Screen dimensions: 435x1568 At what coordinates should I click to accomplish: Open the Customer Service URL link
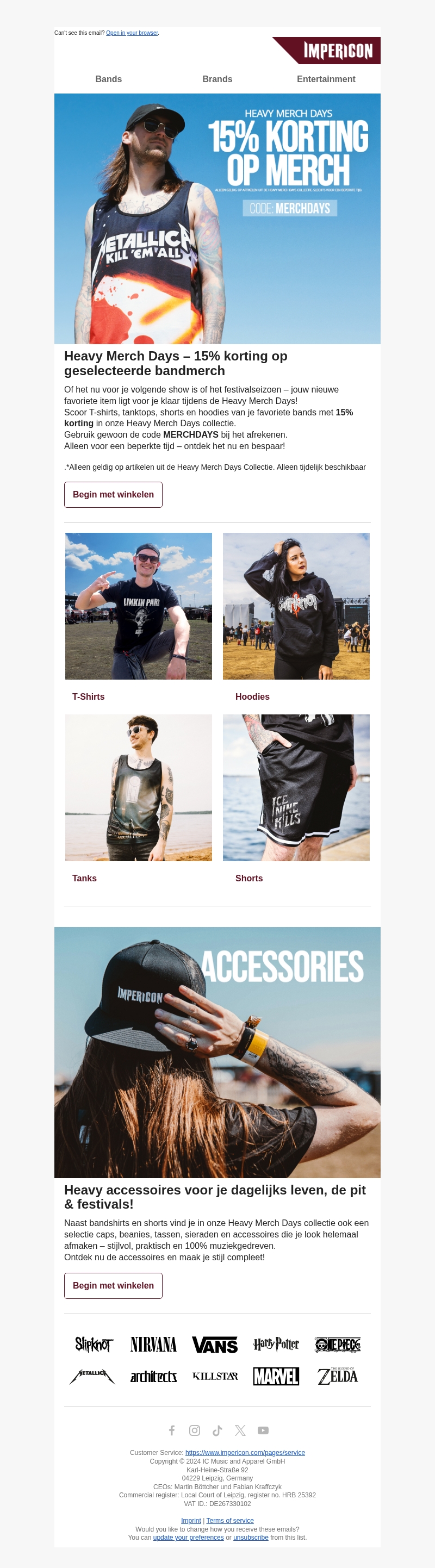(245, 1452)
